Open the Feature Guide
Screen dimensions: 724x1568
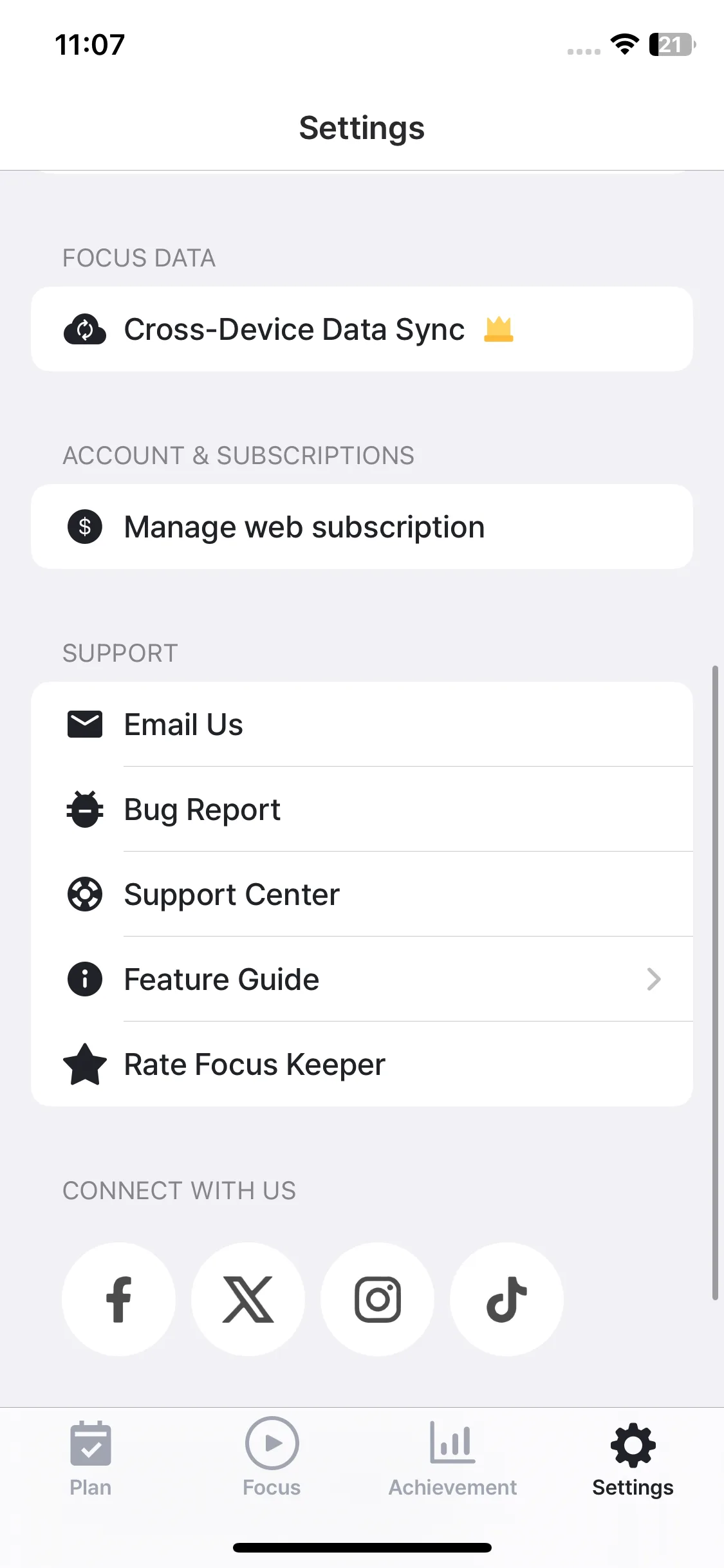point(360,980)
